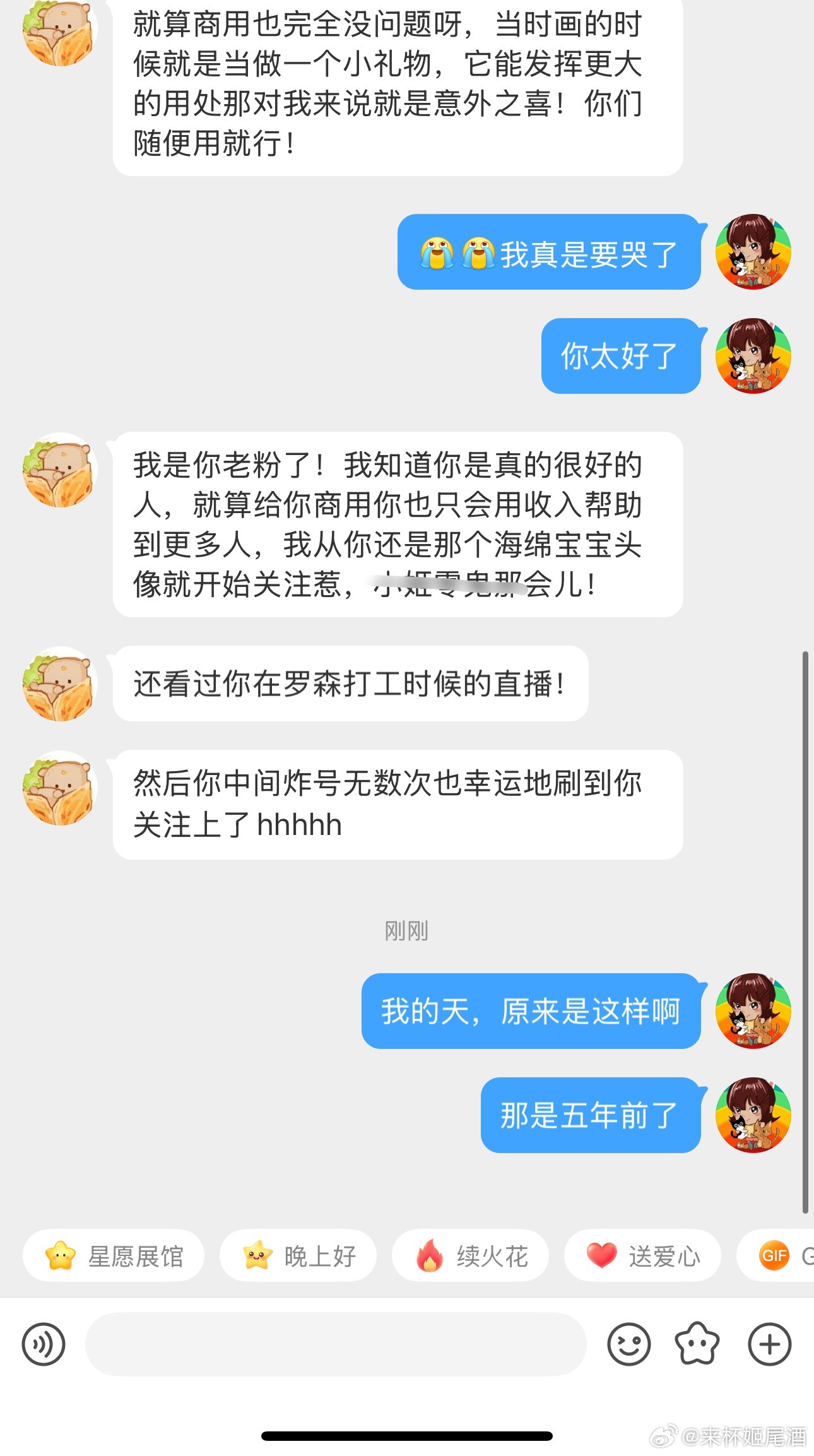Open my avatar next to 你太好了

tap(753, 356)
